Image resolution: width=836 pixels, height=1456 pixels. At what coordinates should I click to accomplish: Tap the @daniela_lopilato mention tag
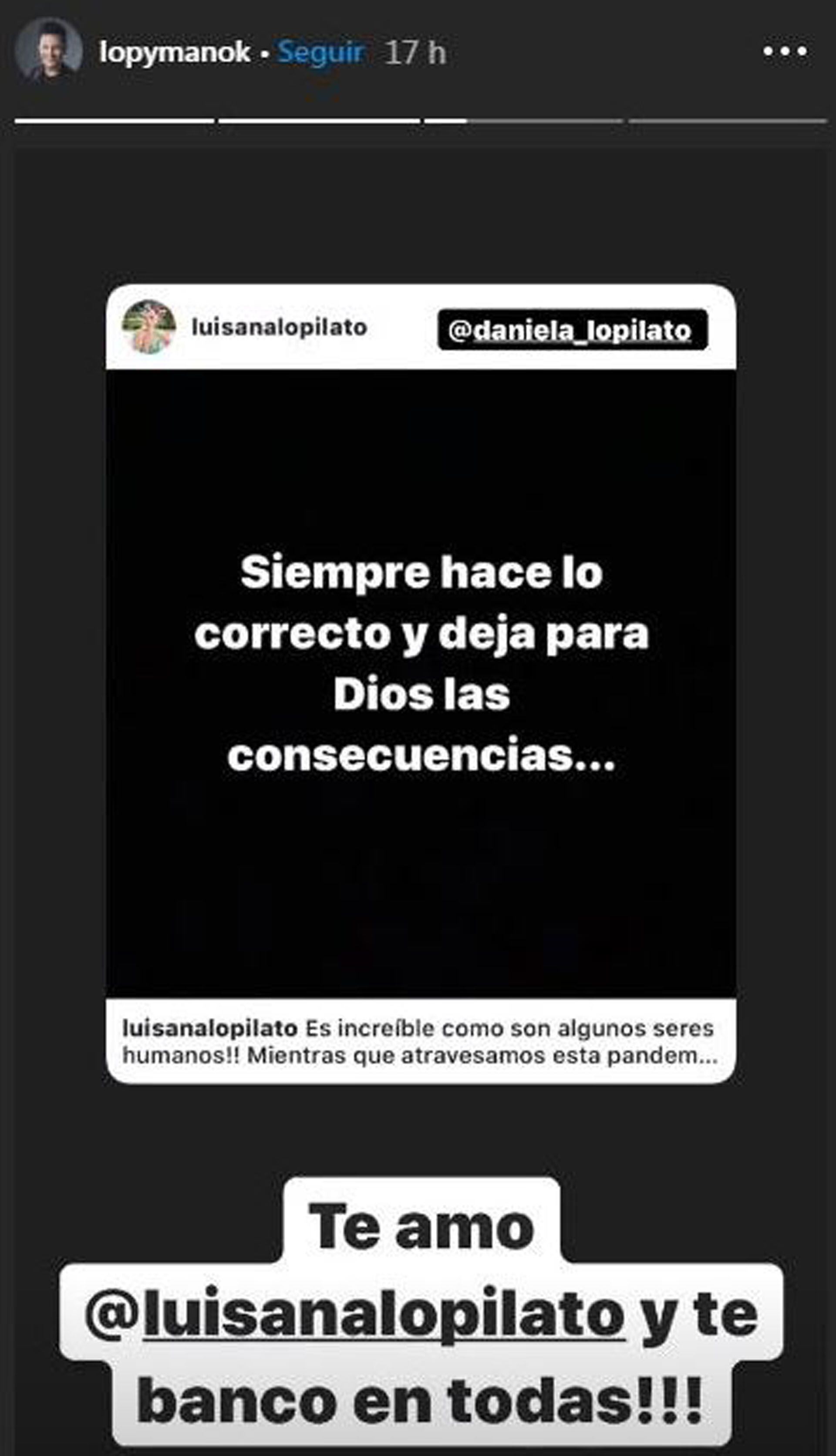click(x=572, y=330)
